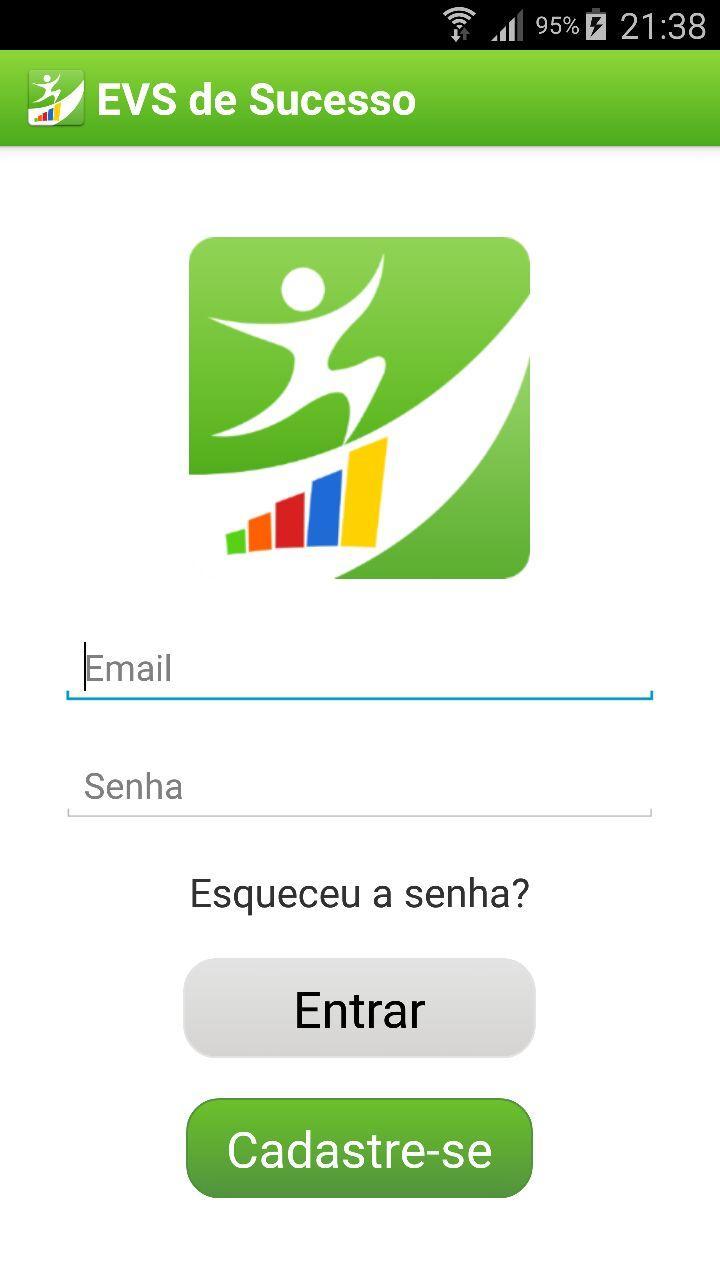720x1280 pixels.
Task: Tap the EVS de Sucesso title text
Action: click(255, 98)
